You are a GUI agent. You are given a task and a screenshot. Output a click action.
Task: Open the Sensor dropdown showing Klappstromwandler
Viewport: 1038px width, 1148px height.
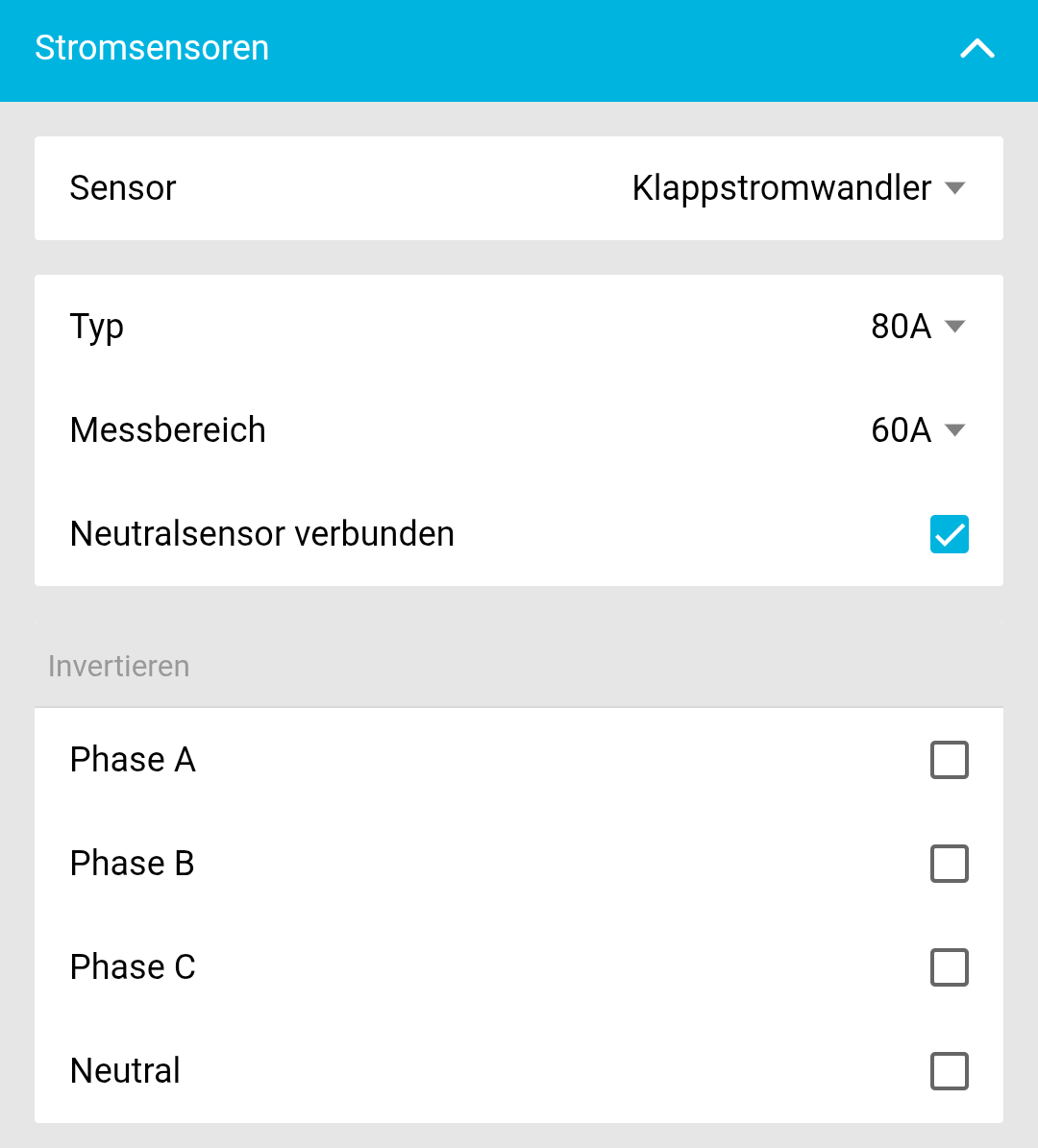pyautogui.click(x=798, y=188)
